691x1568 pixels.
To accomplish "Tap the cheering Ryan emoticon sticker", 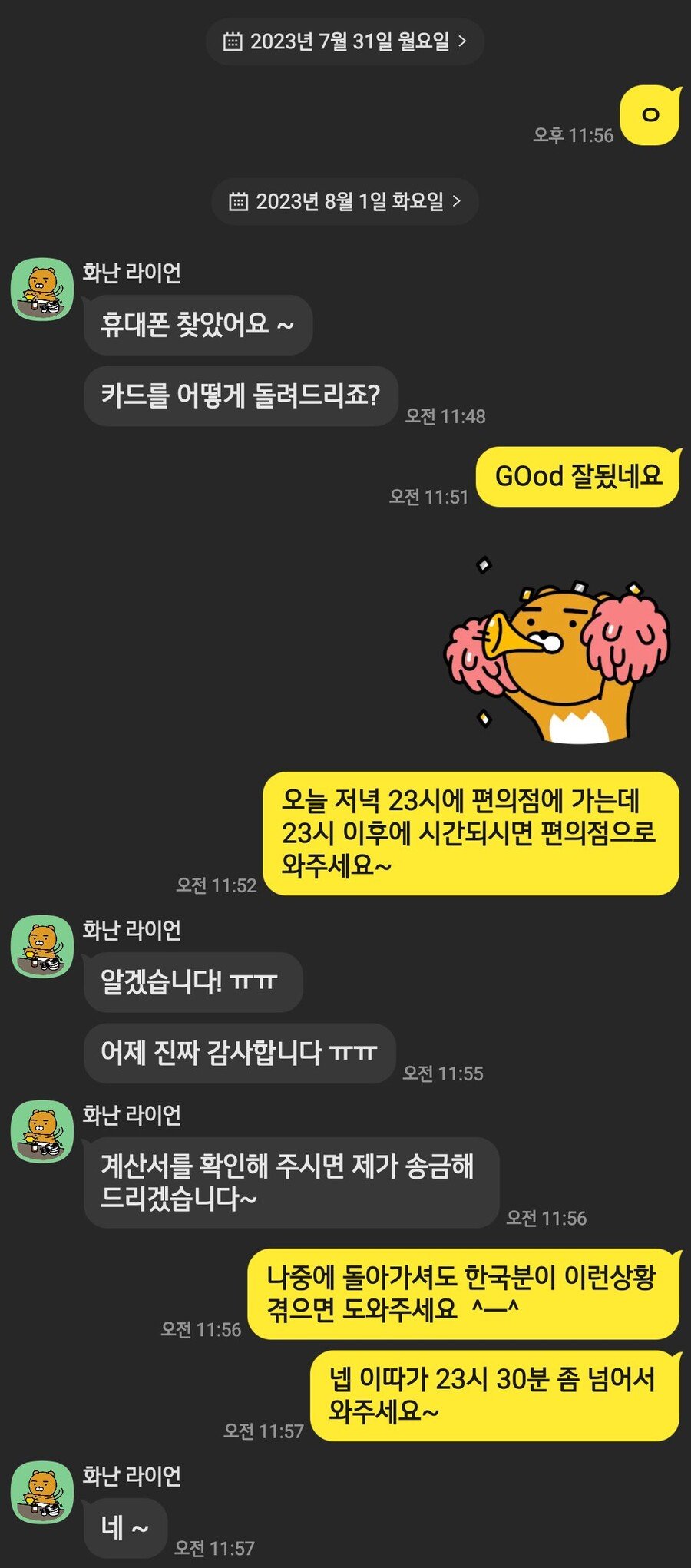I will [x=558, y=650].
